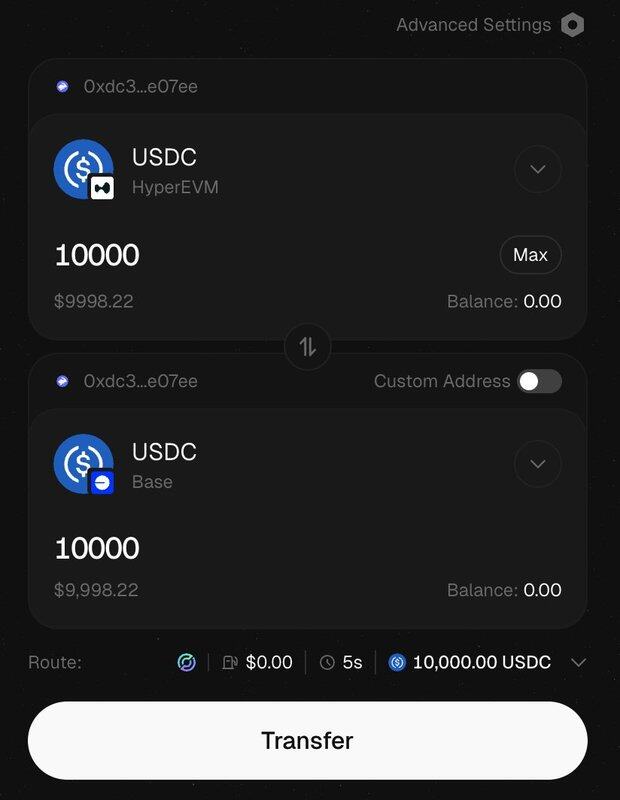This screenshot has height=800, width=620.
Task: Enable the Custom Address toggle
Action: (x=539, y=381)
